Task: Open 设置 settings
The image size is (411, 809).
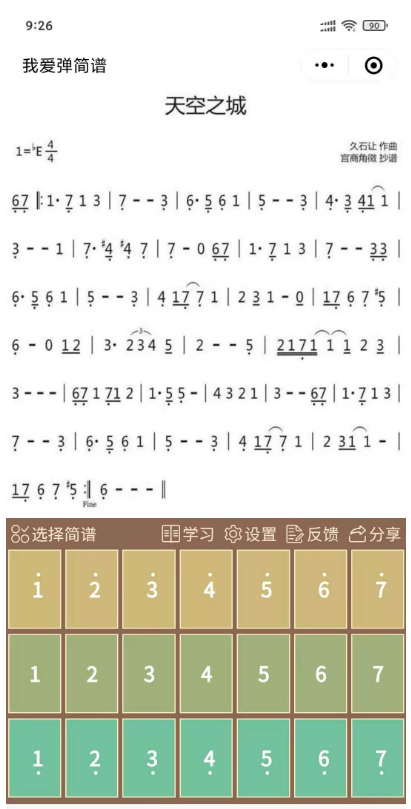Action: click(251, 534)
